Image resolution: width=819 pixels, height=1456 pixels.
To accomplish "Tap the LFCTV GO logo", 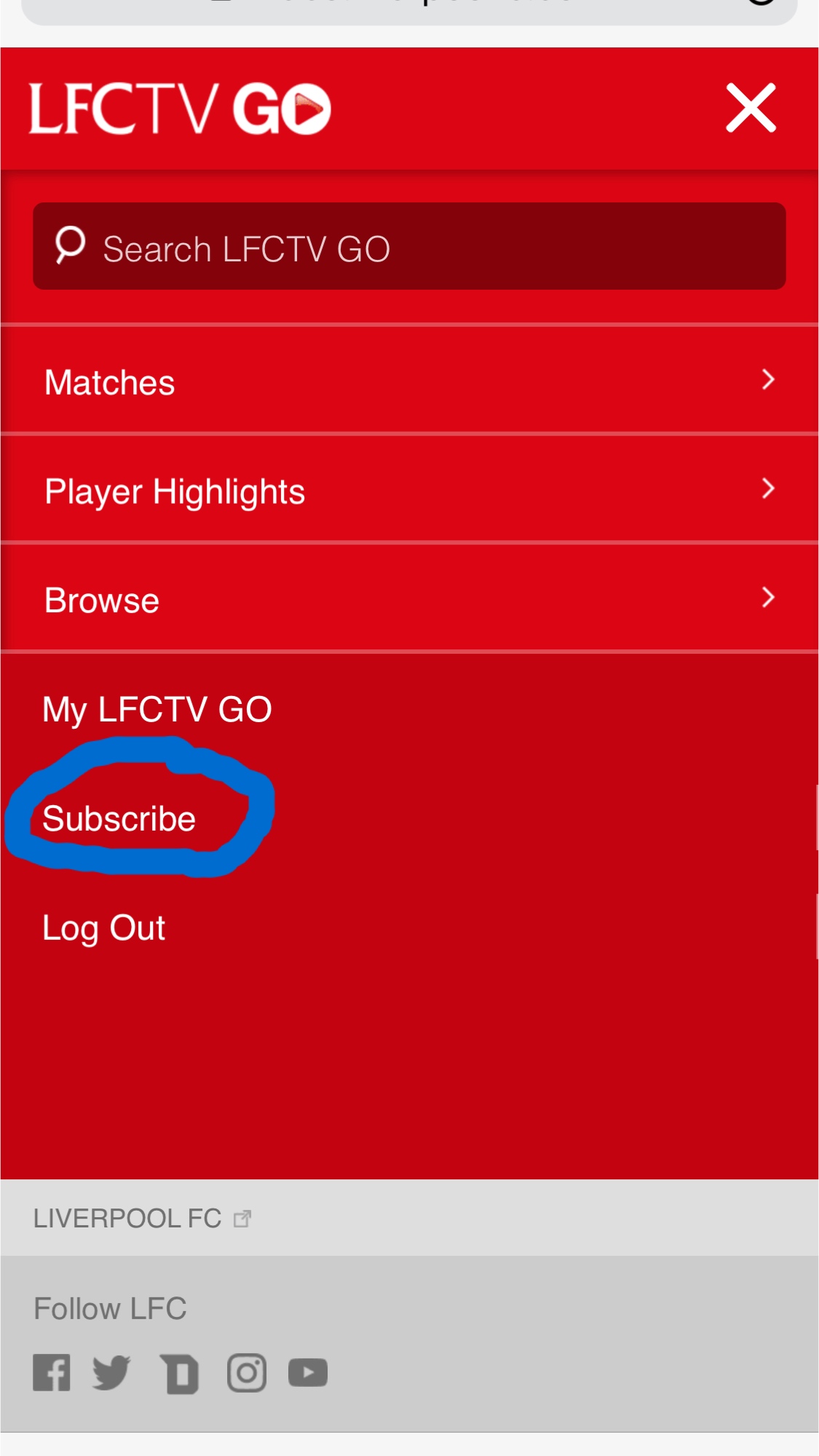I will [180, 108].
